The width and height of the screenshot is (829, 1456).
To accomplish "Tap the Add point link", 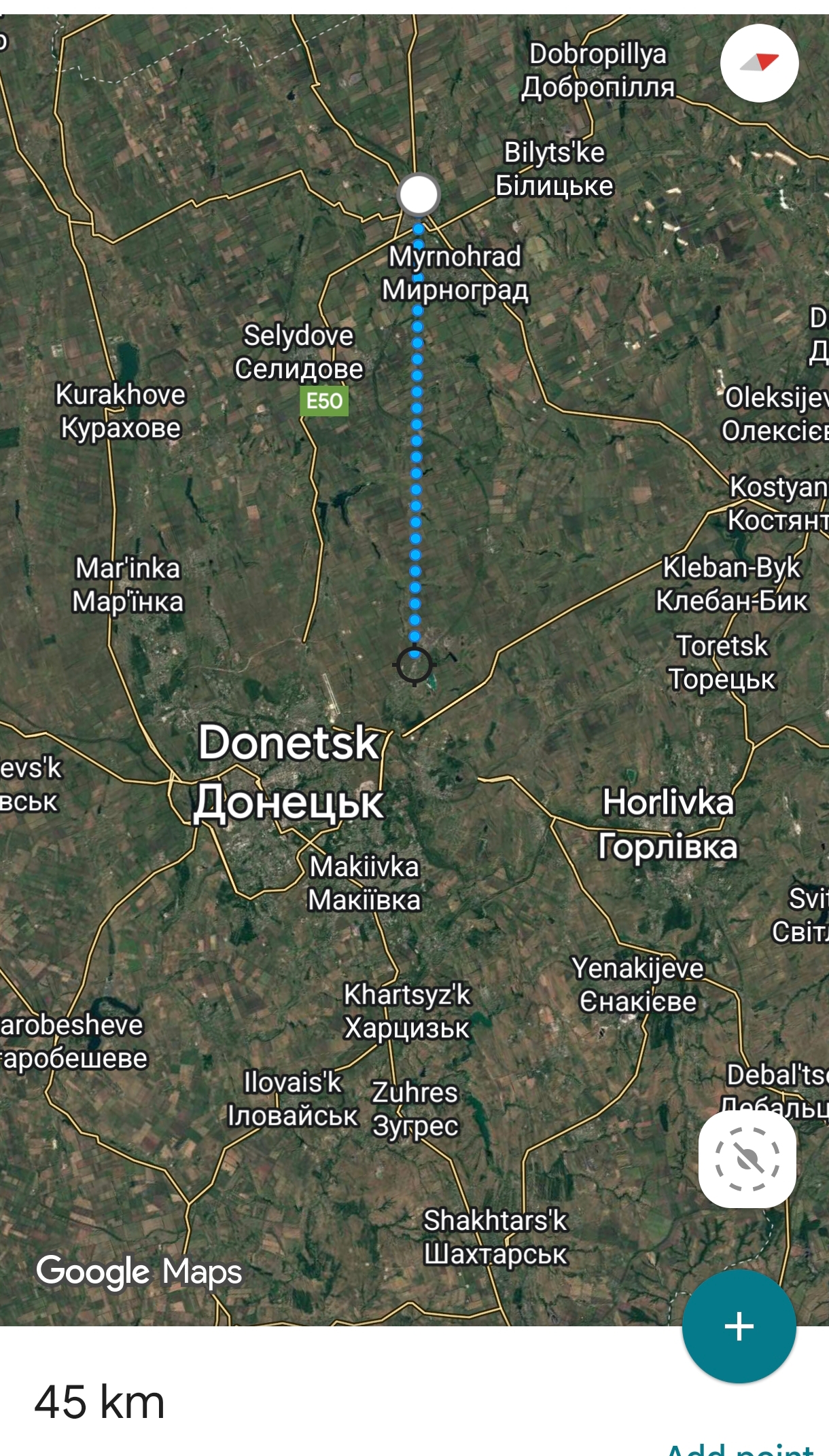I will pyautogui.click(x=741, y=1449).
